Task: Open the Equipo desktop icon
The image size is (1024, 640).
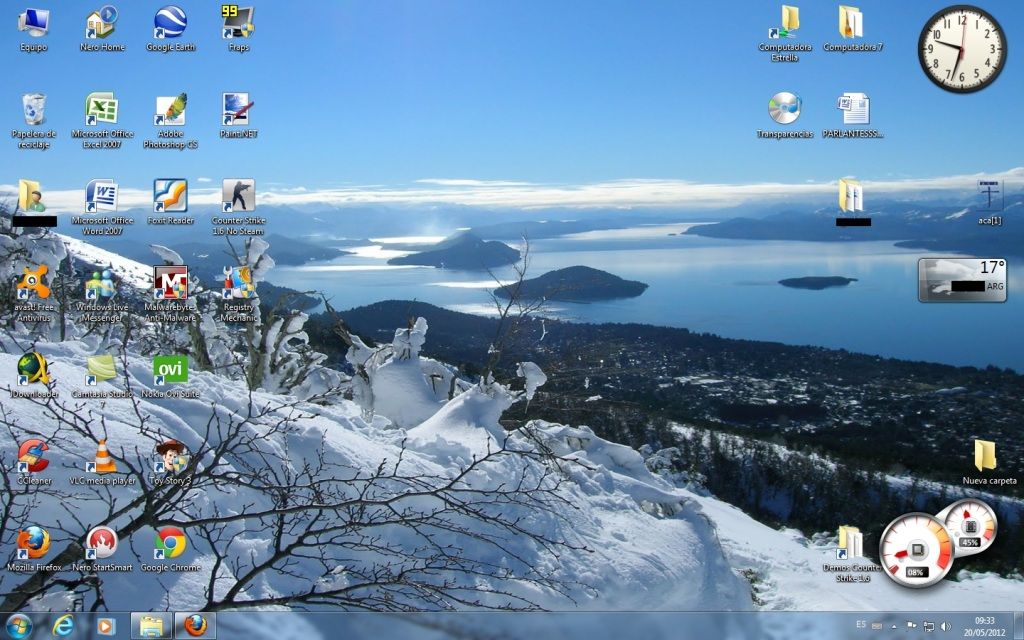Action: pos(34,23)
